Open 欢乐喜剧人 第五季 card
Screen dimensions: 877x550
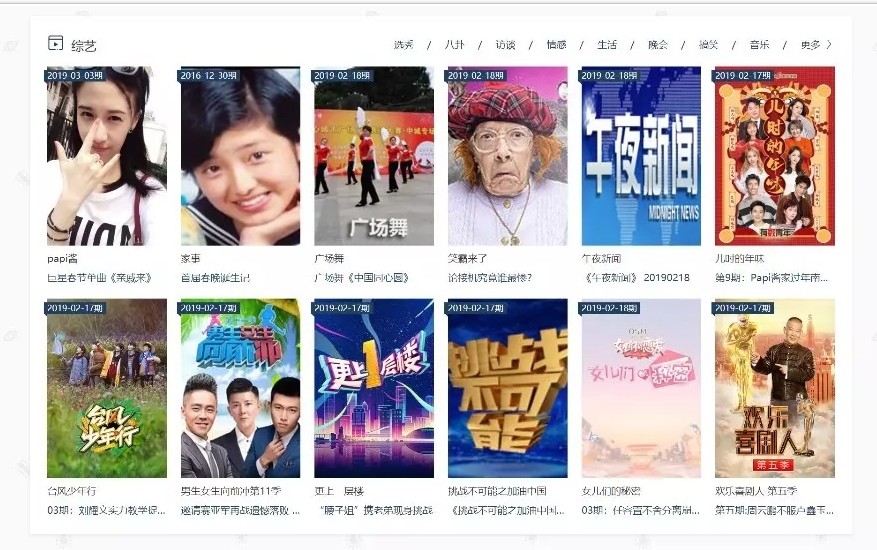pyautogui.click(x=774, y=388)
